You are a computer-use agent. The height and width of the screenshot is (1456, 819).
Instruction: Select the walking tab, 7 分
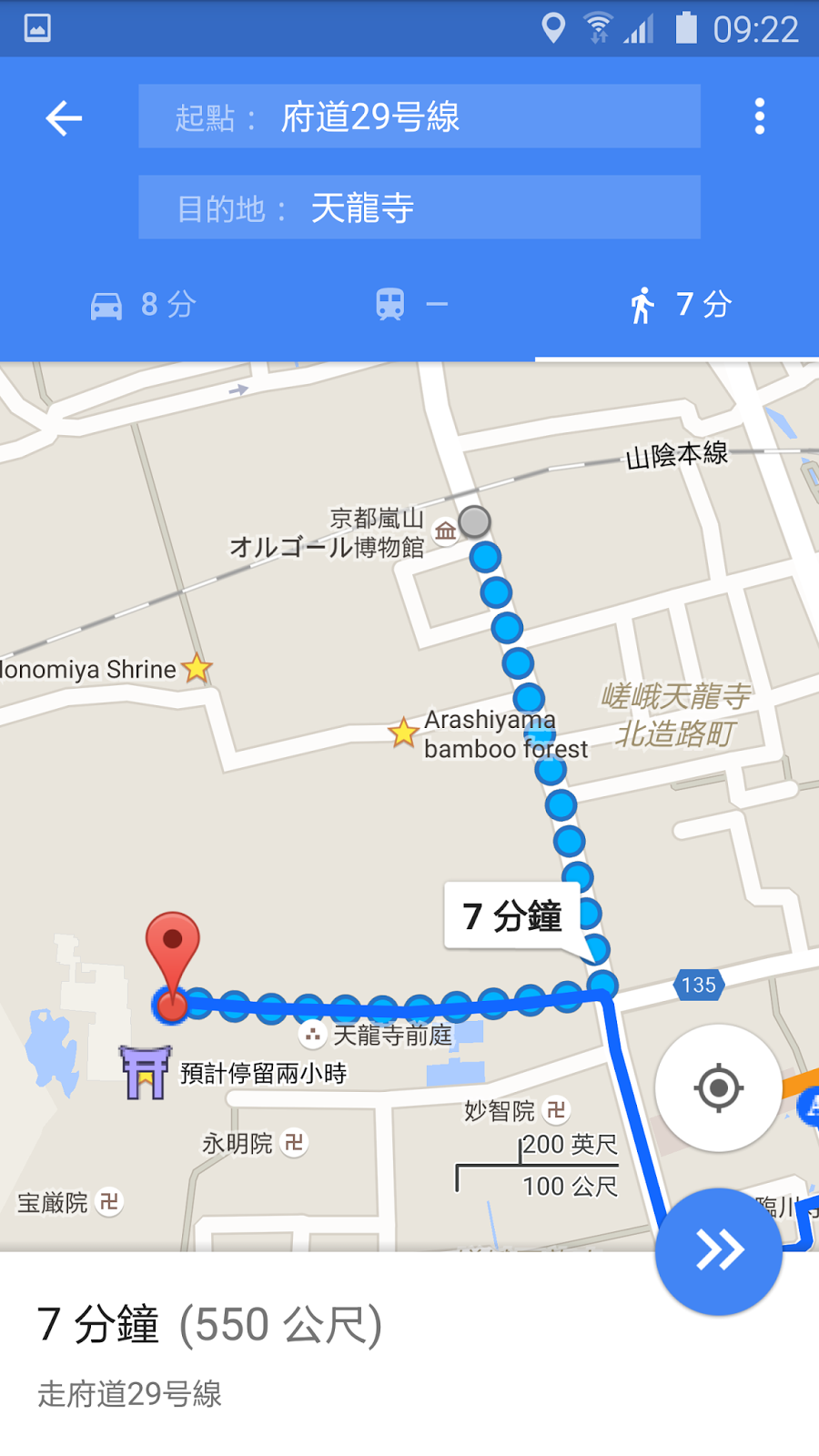coord(681,305)
